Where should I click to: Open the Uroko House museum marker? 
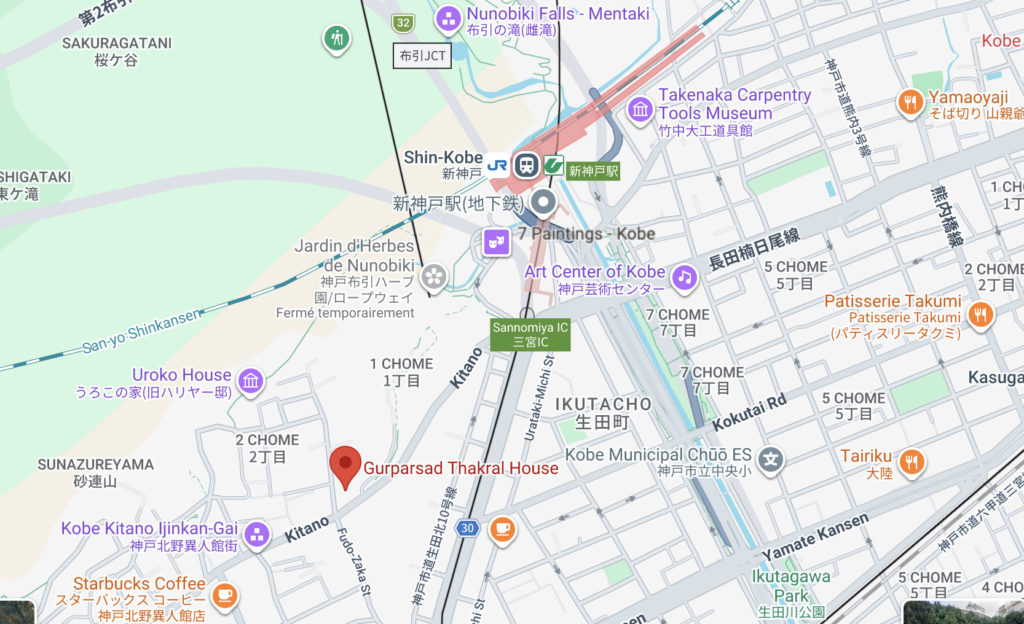coord(251,381)
